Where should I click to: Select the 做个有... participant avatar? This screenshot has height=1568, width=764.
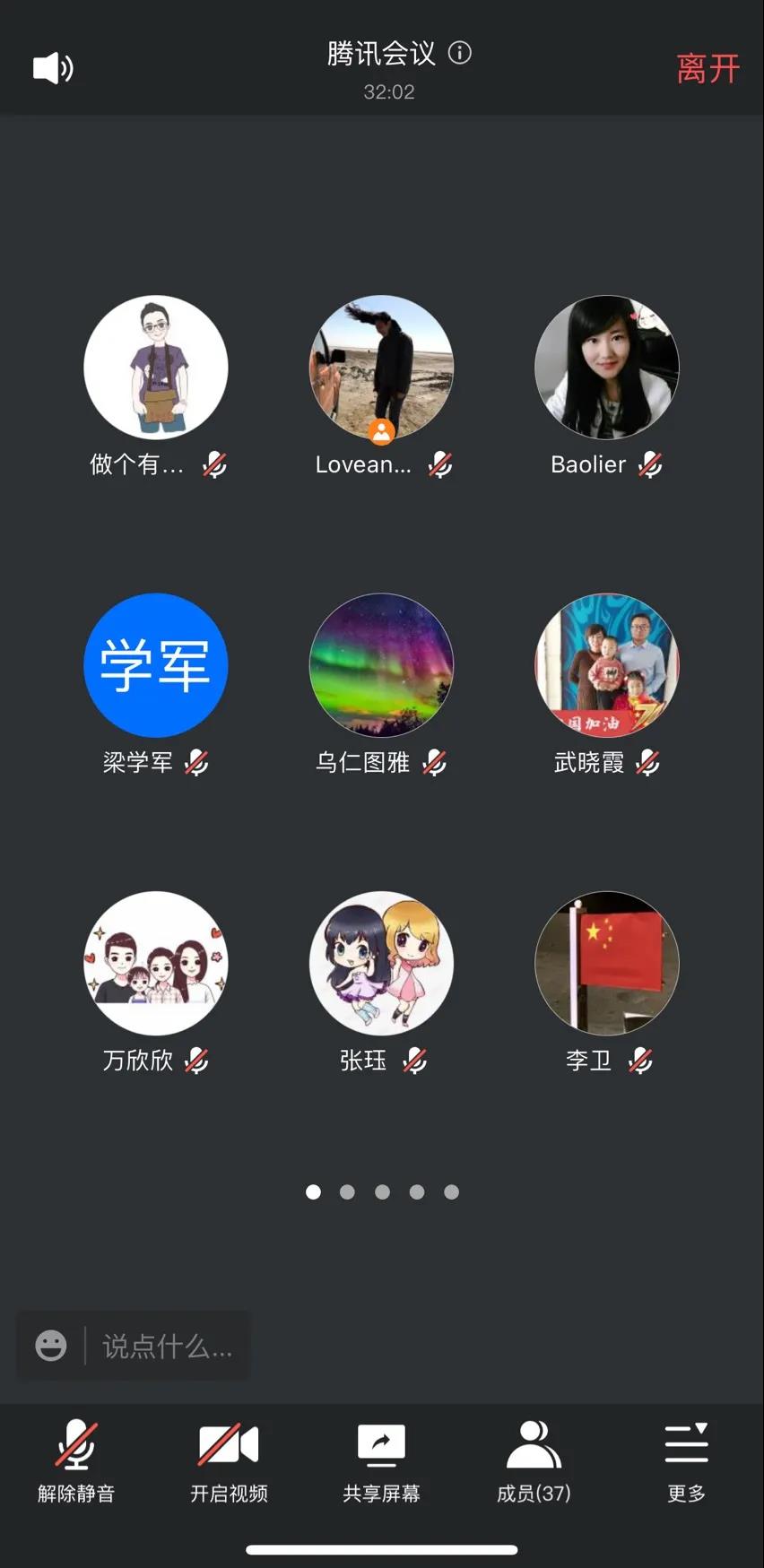tap(156, 368)
